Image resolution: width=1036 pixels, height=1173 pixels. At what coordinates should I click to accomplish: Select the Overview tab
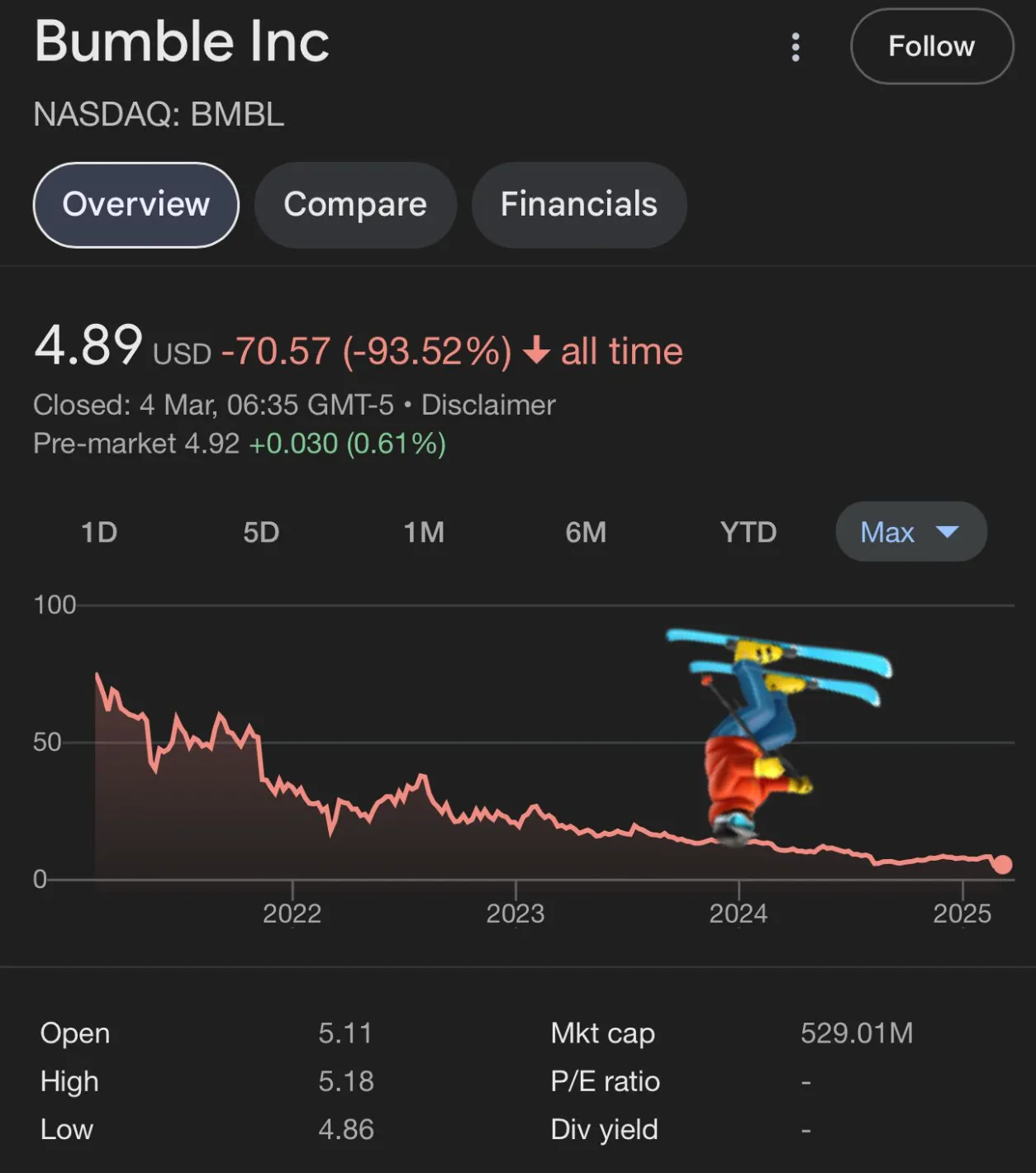[x=136, y=205]
